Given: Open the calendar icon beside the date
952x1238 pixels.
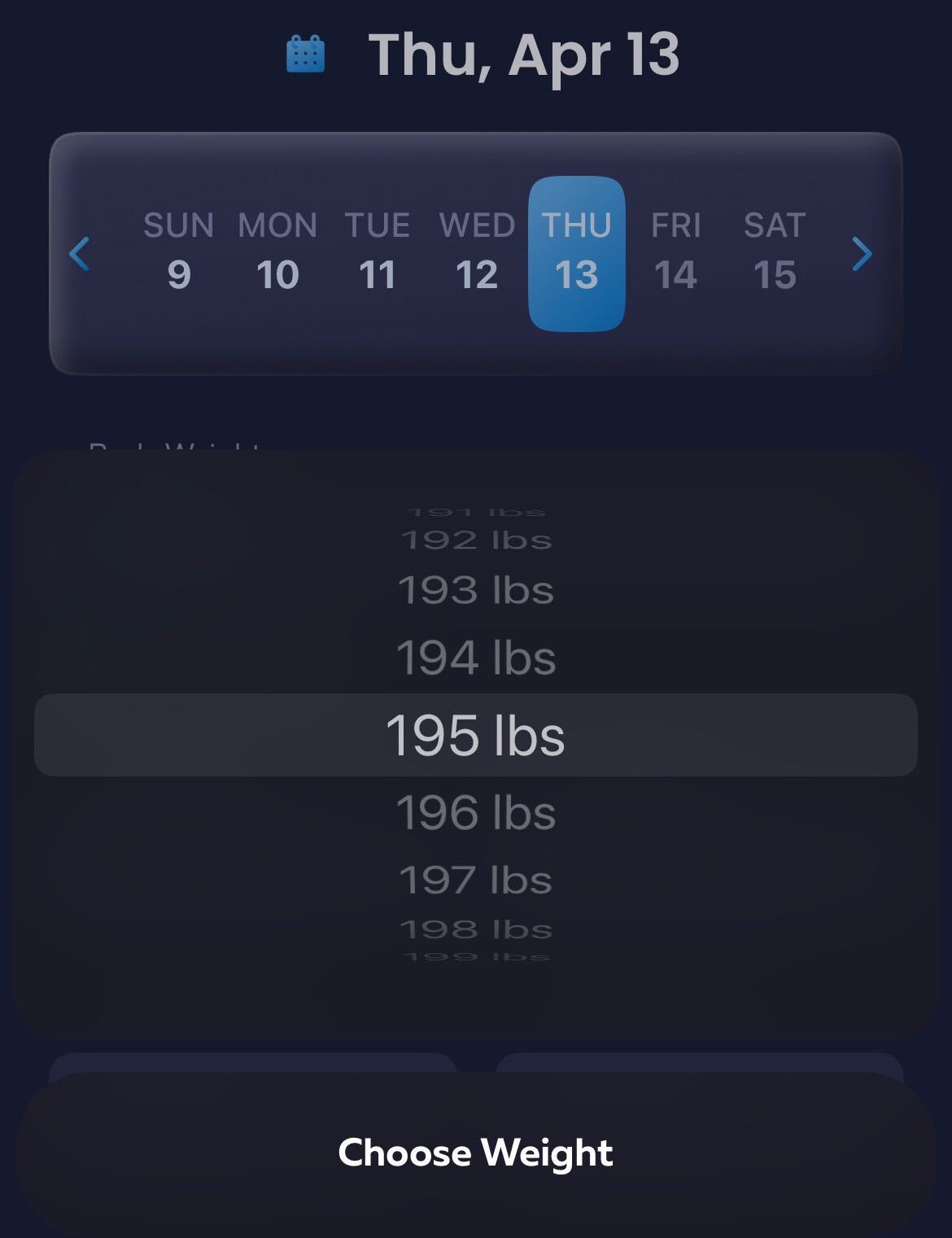Looking at the screenshot, I should coord(306,55).
